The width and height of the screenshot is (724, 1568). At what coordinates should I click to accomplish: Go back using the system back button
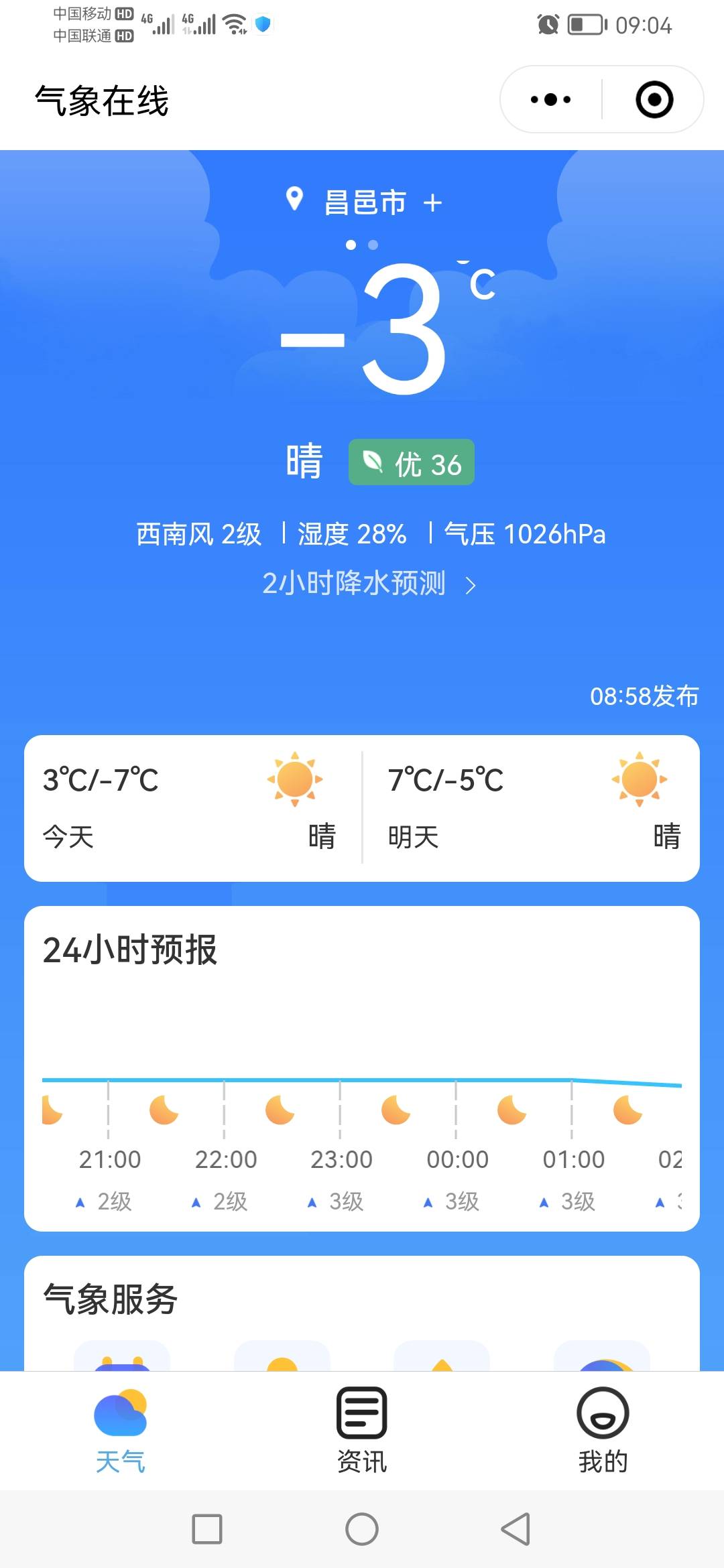516,1529
